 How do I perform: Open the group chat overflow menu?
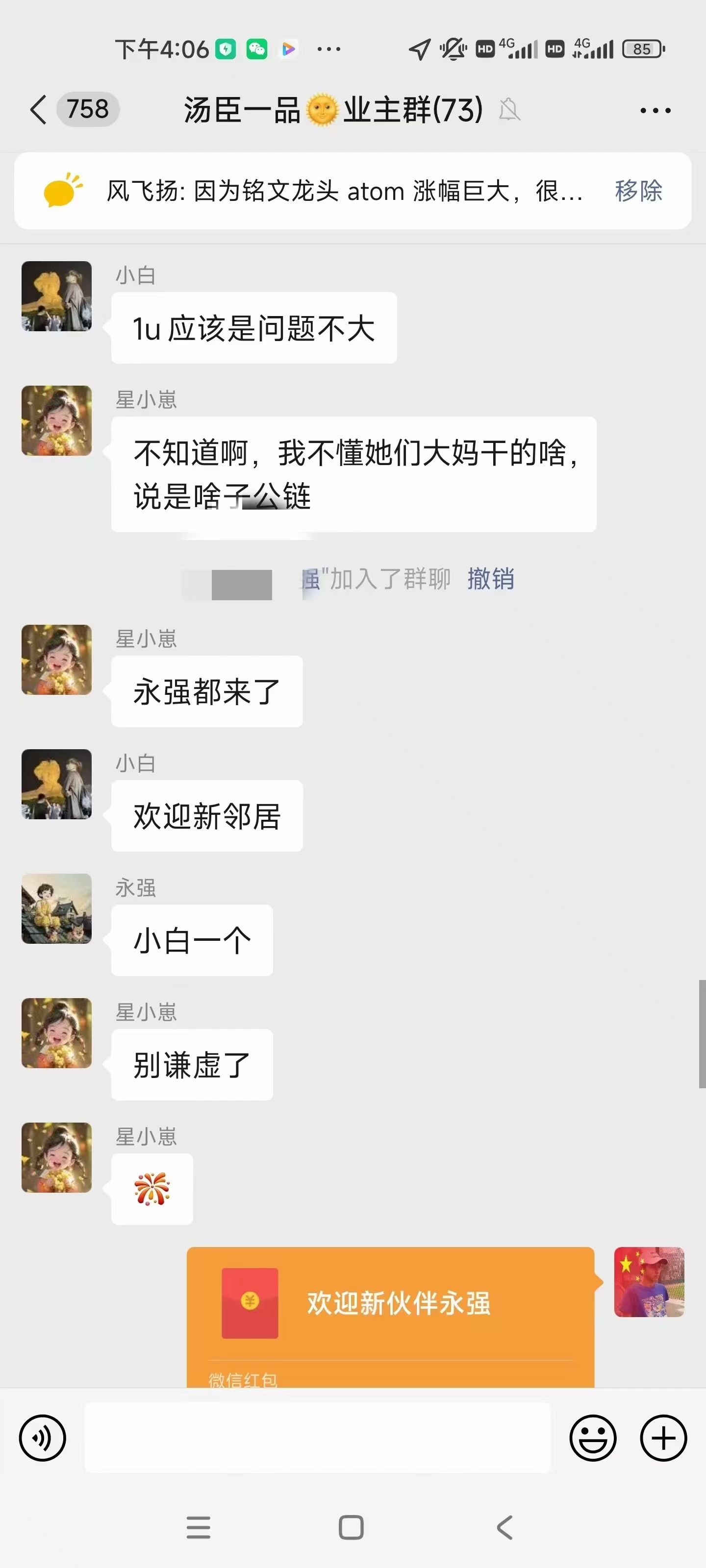[x=655, y=111]
